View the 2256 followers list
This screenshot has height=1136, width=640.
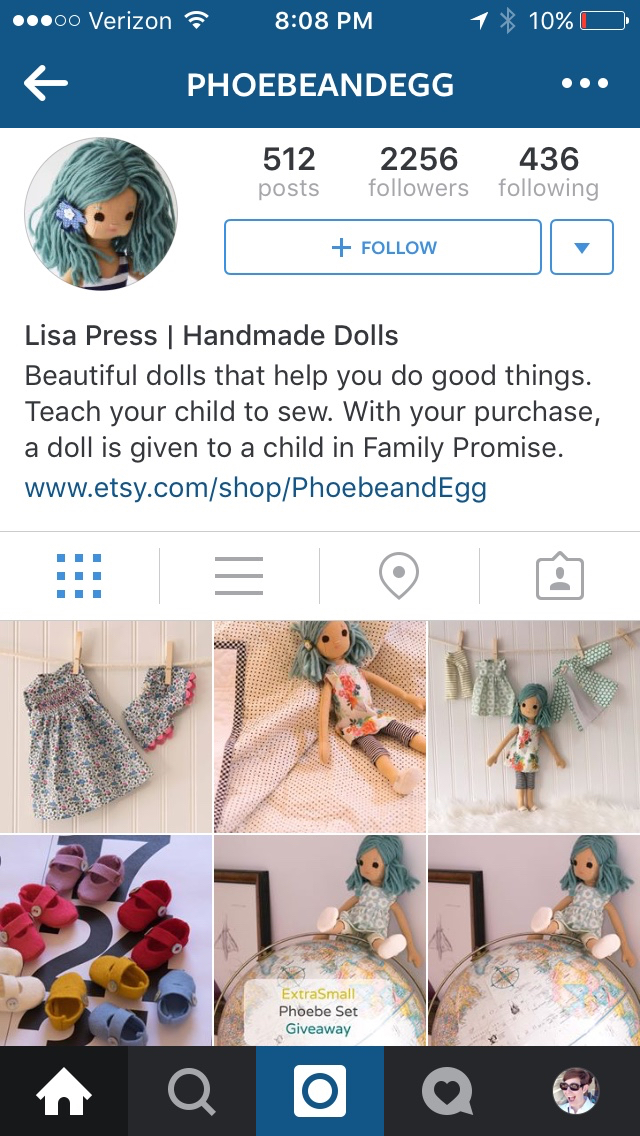click(x=418, y=172)
